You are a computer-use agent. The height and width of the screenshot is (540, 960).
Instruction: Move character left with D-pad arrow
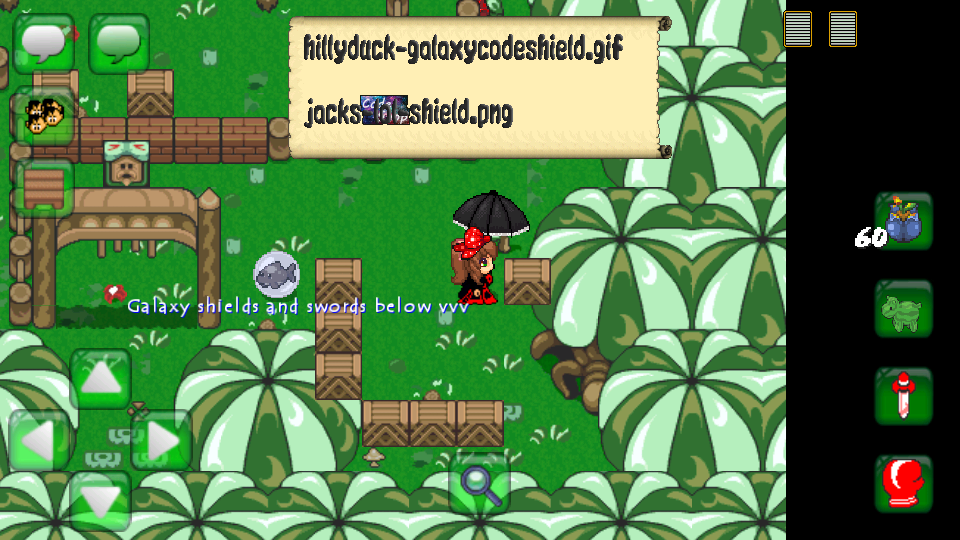tap(39, 440)
